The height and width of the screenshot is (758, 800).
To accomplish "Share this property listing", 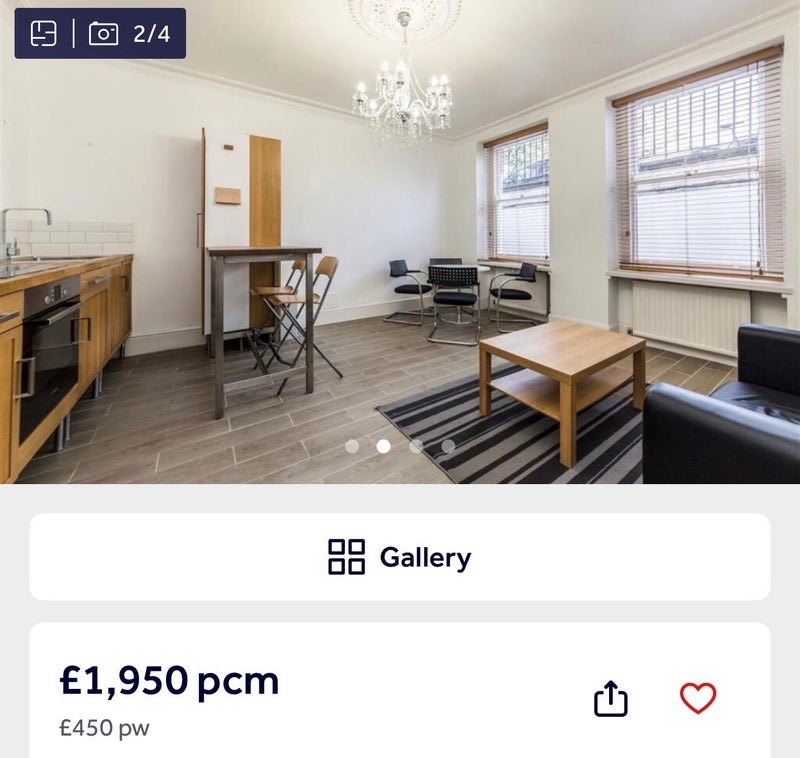I will tap(611, 698).
